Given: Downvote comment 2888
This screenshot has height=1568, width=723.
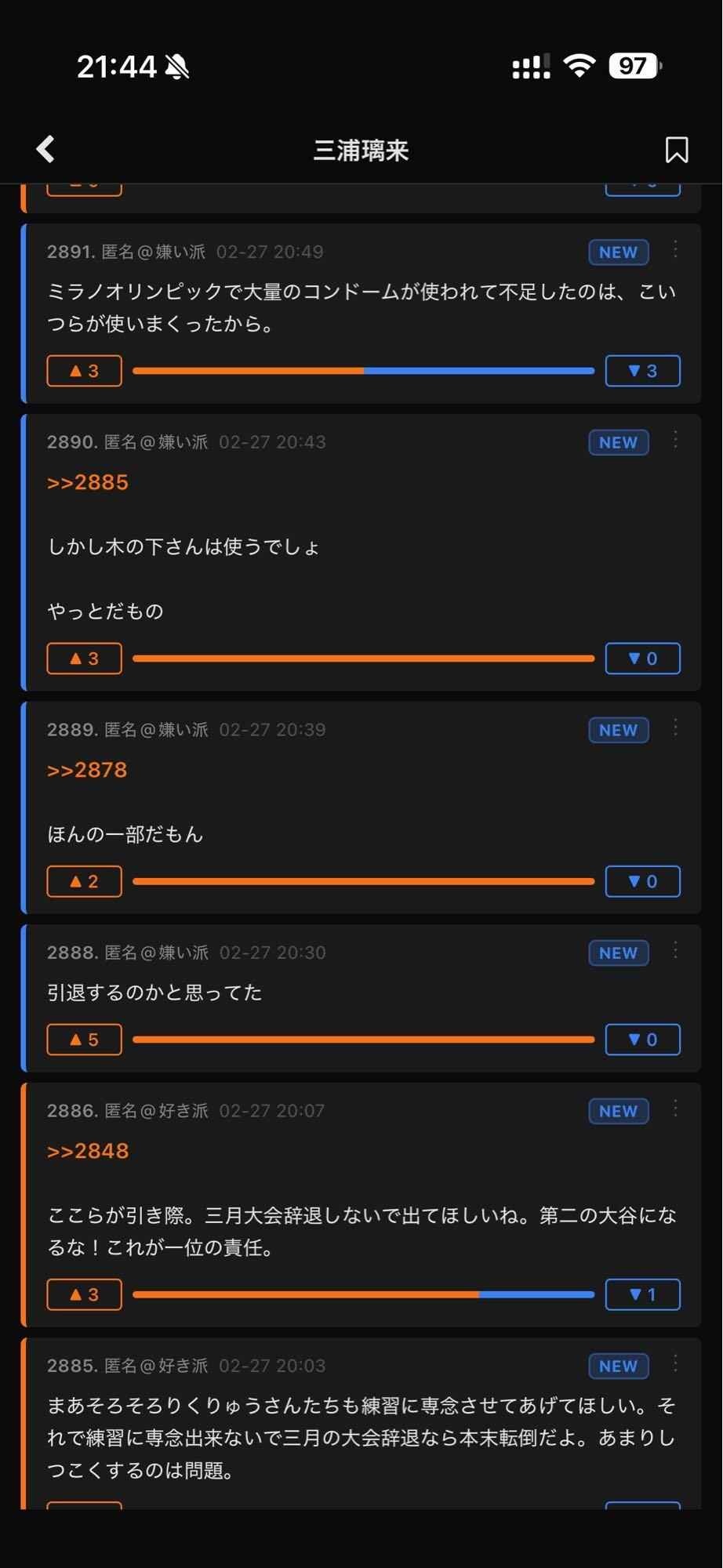Looking at the screenshot, I should [x=642, y=1040].
